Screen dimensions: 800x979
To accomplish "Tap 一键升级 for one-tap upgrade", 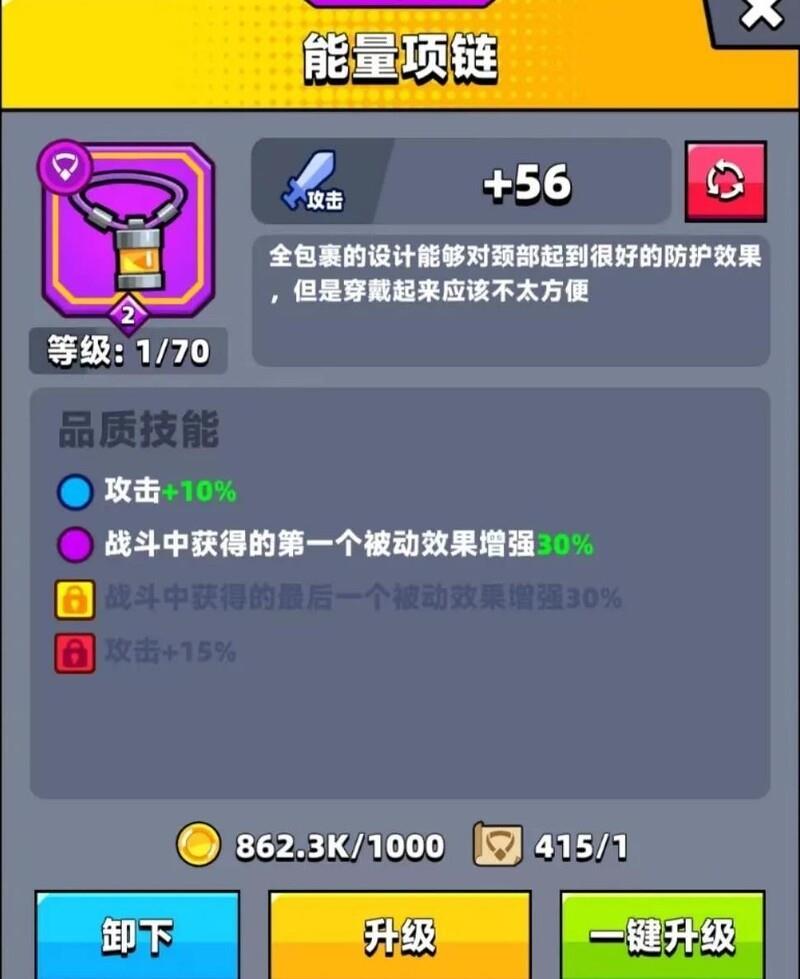I will (661, 936).
